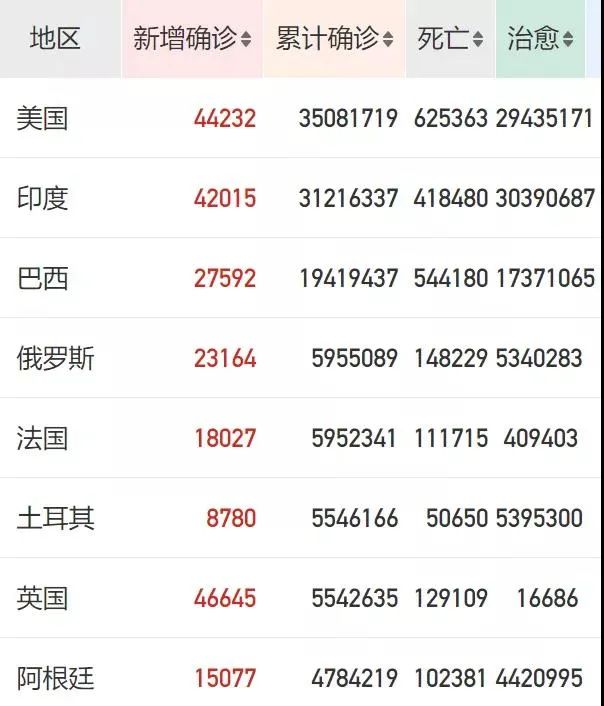Sort by 死亡 count
Viewport: 604px width, 706px height.
click(450, 40)
